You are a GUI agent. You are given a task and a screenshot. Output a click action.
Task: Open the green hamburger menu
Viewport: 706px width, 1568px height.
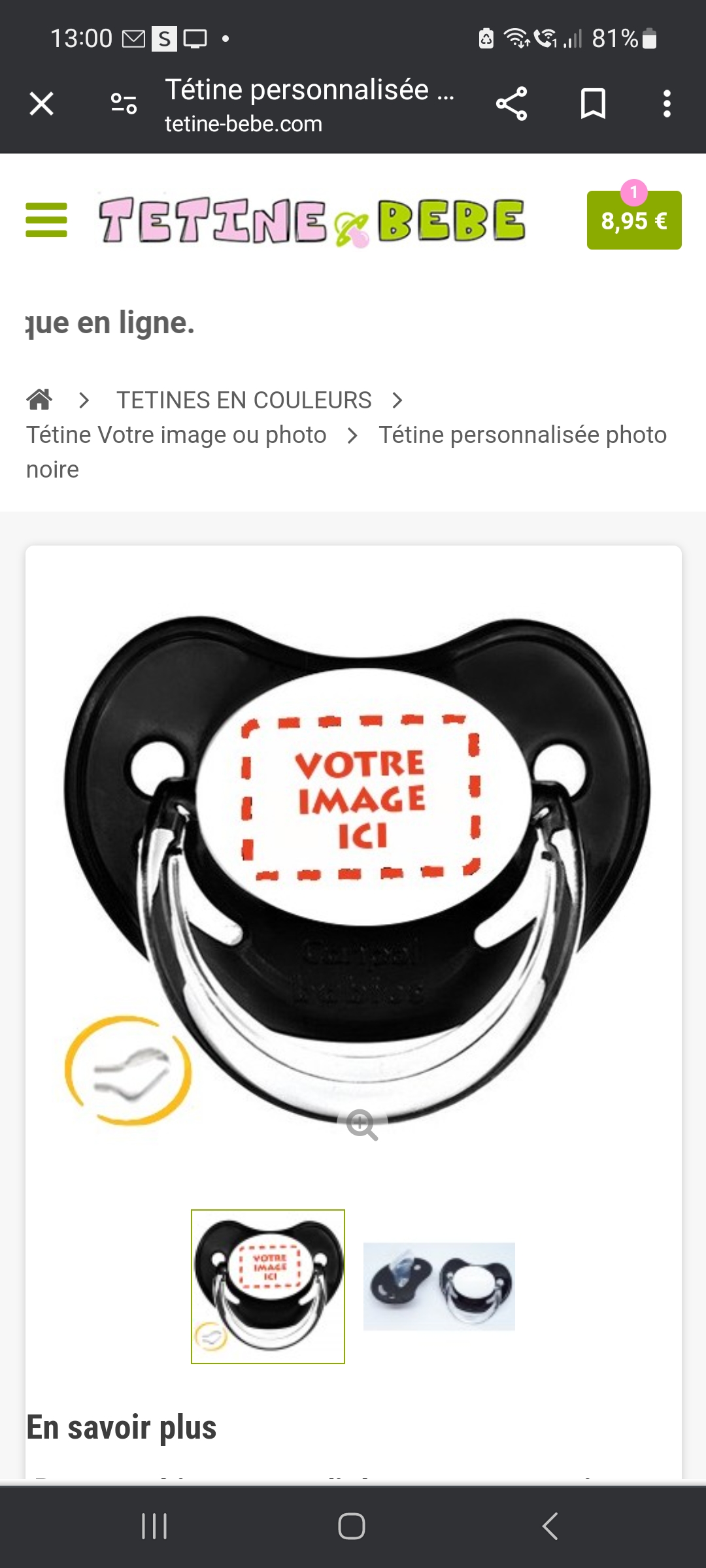46,220
